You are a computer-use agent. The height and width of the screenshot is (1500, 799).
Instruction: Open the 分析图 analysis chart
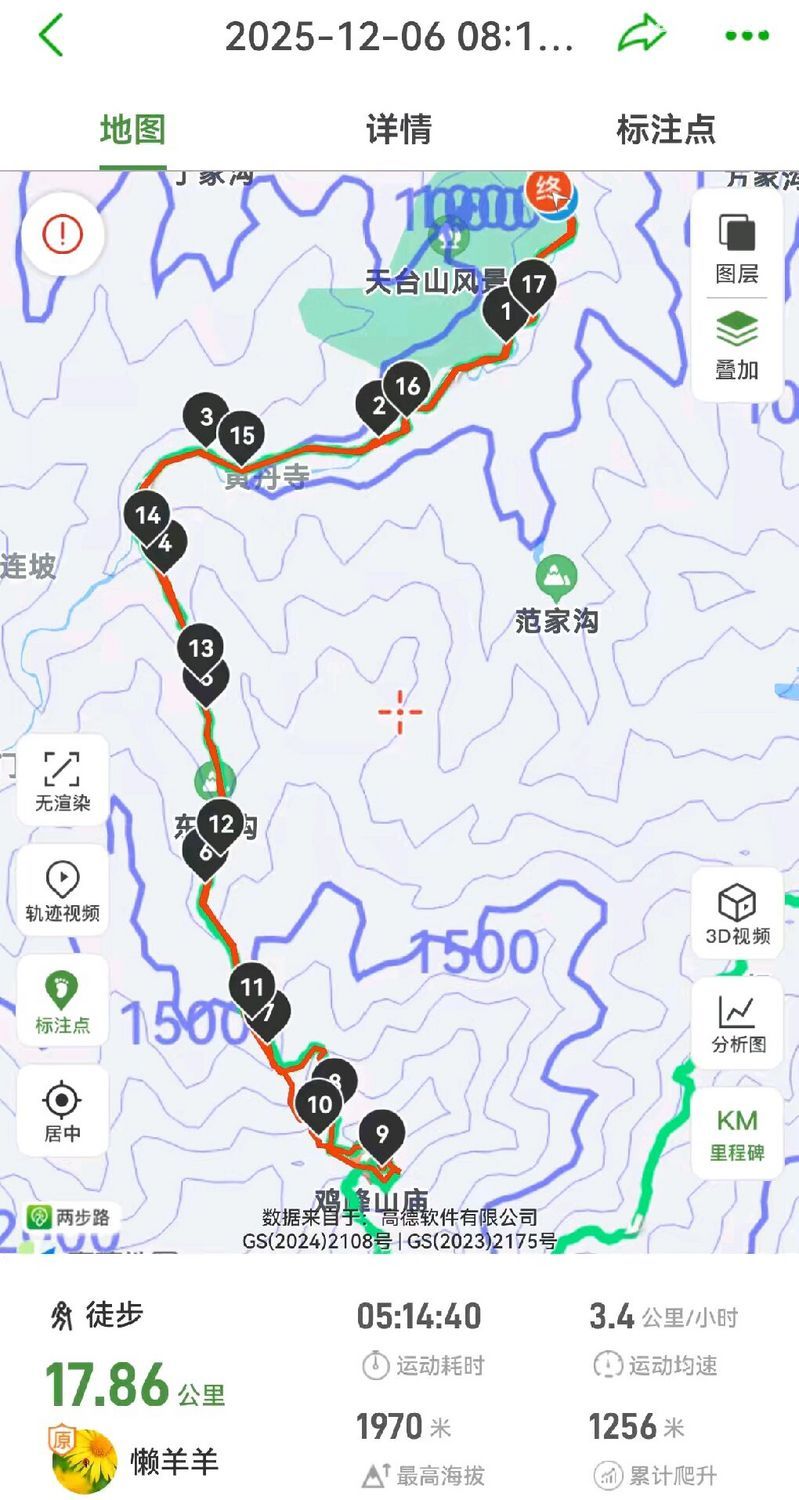(737, 1022)
